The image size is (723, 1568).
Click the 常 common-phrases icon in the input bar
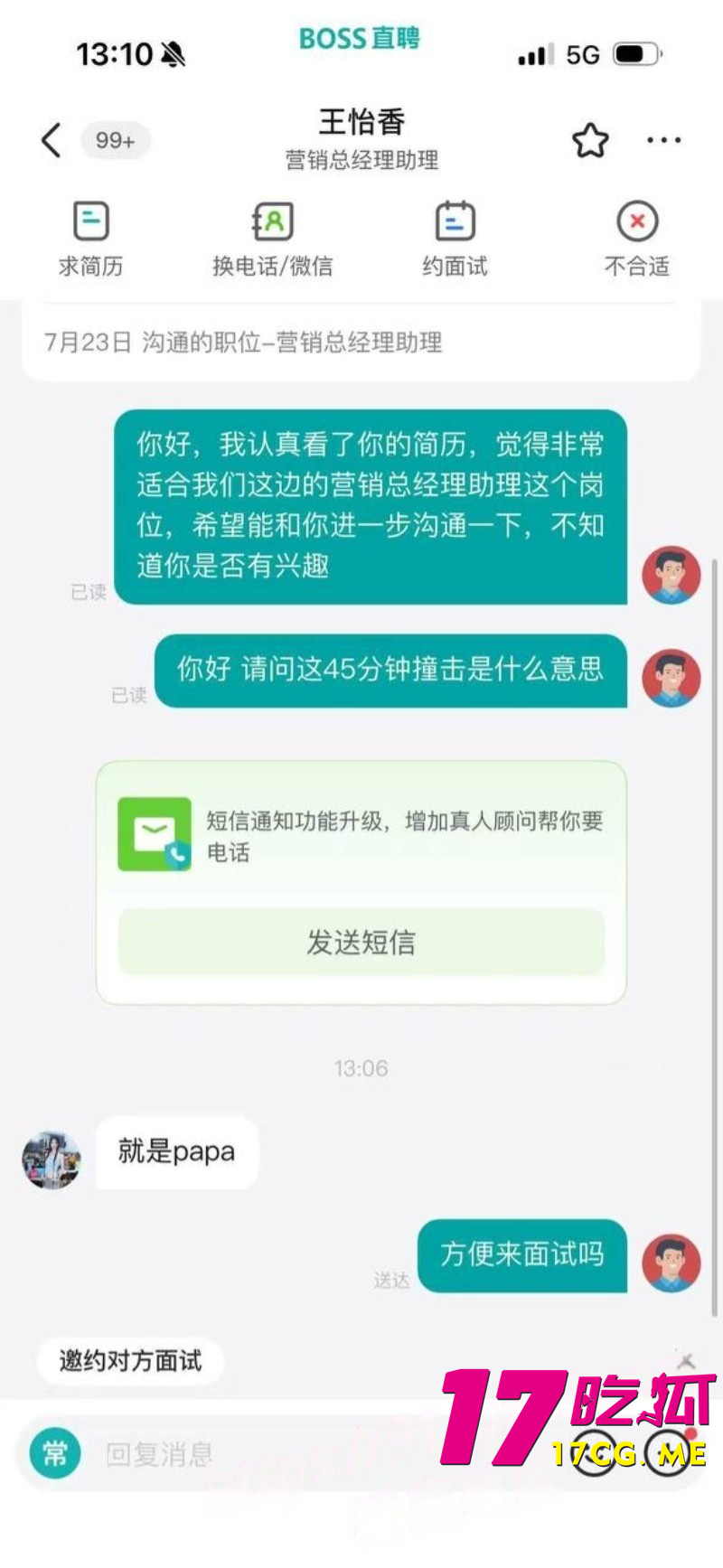(x=54, y=1453)
